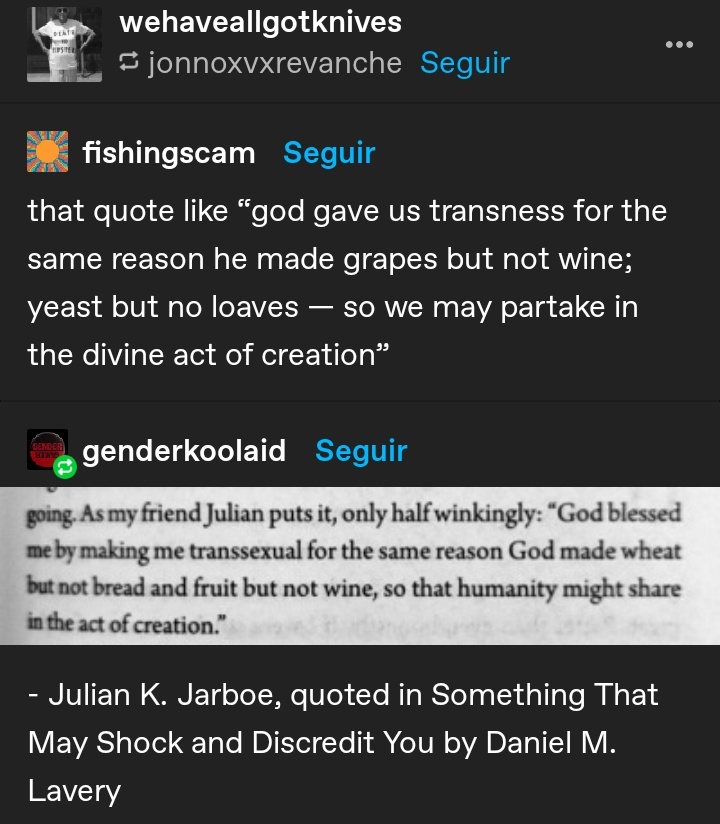View the book quote image
This screenshot has width=720, height=824.
click(360, 566)
